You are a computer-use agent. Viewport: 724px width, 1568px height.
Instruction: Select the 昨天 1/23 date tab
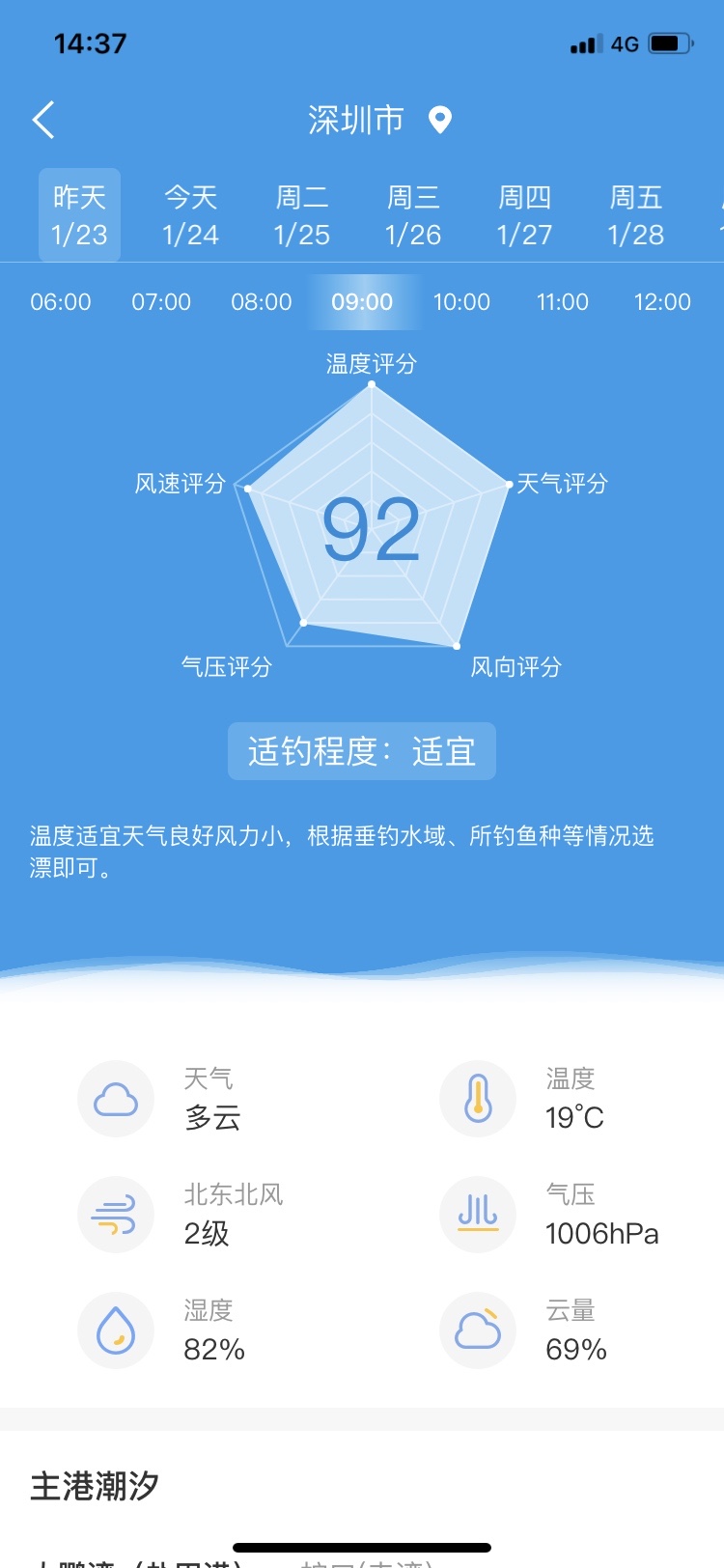click(x=79, y=215)
